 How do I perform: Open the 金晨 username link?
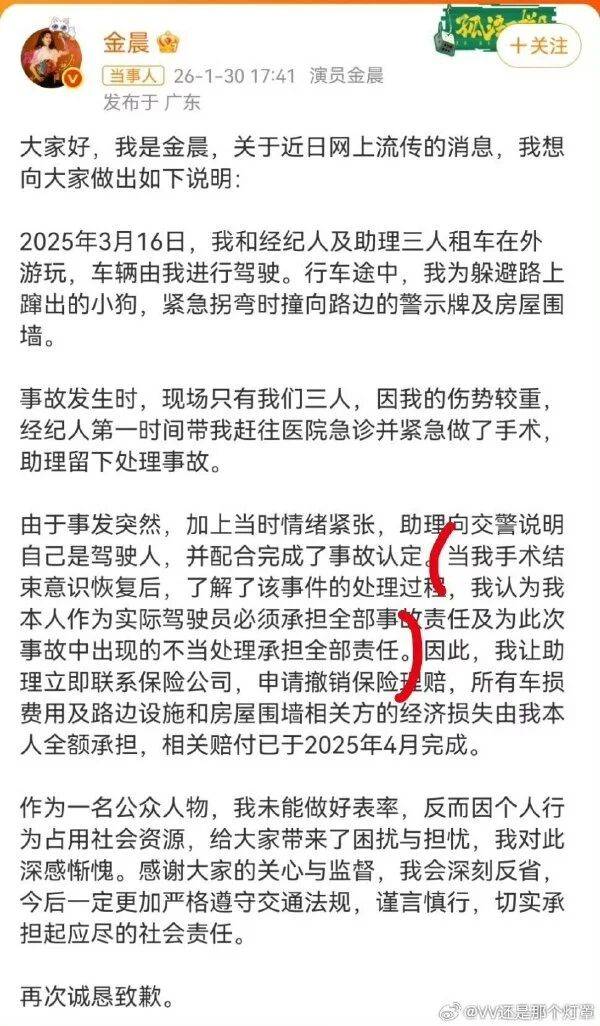tap(126, 43)
